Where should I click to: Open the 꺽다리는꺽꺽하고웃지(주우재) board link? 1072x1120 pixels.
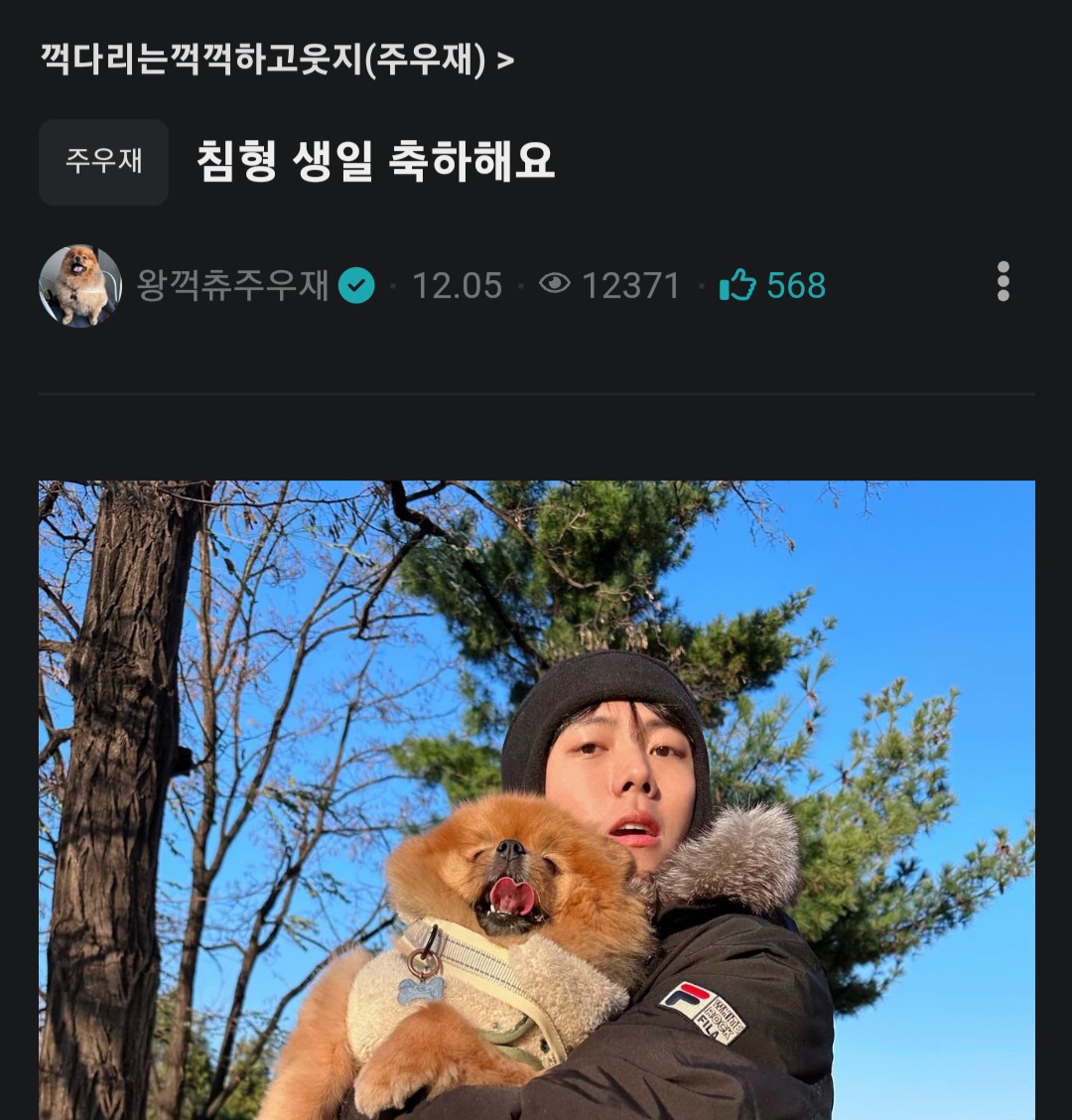pos(276,60)
